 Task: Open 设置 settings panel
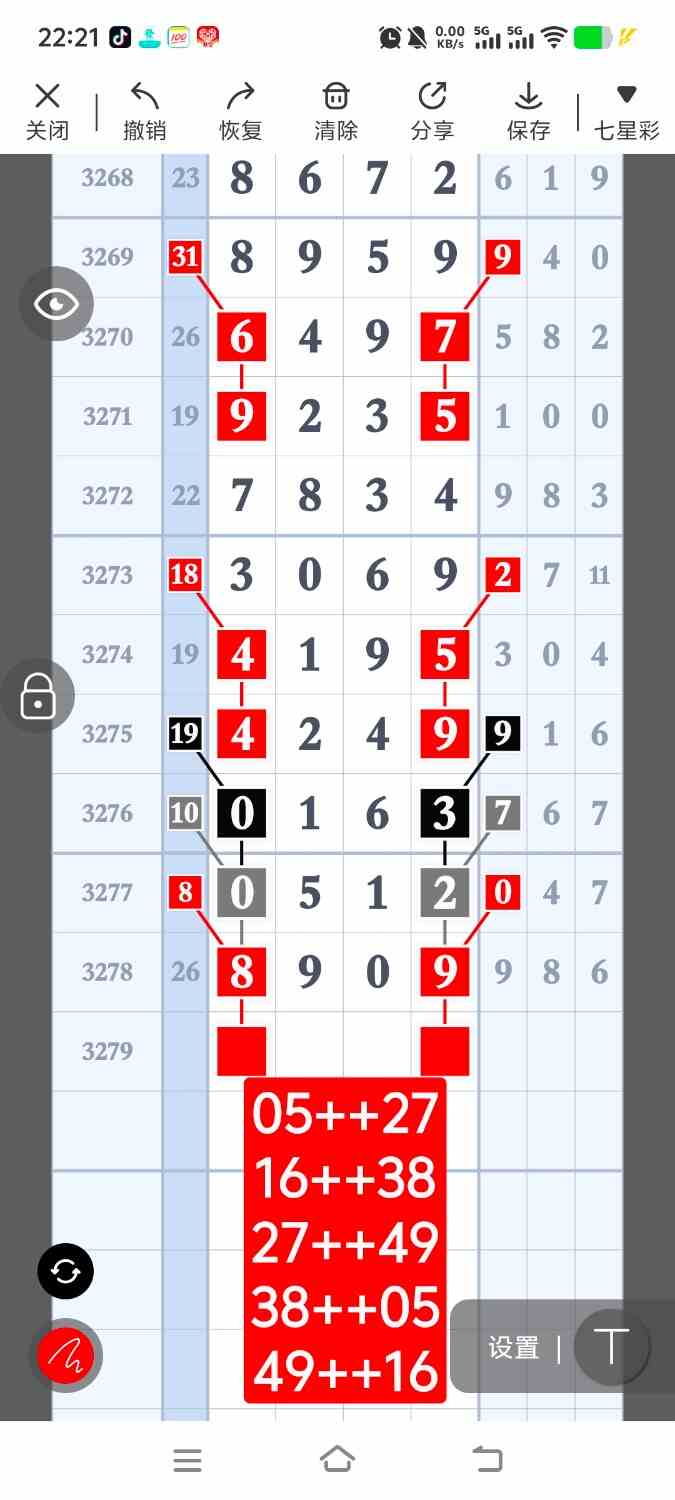coord(514,1347)
